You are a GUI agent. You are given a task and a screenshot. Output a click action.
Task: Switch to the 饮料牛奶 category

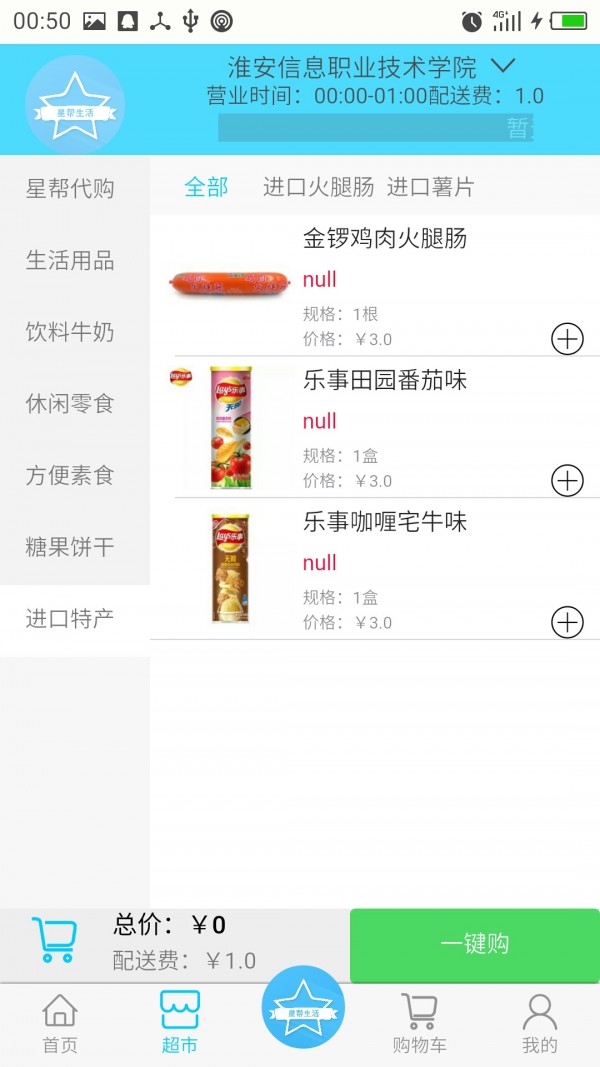(x=70, y=333)
